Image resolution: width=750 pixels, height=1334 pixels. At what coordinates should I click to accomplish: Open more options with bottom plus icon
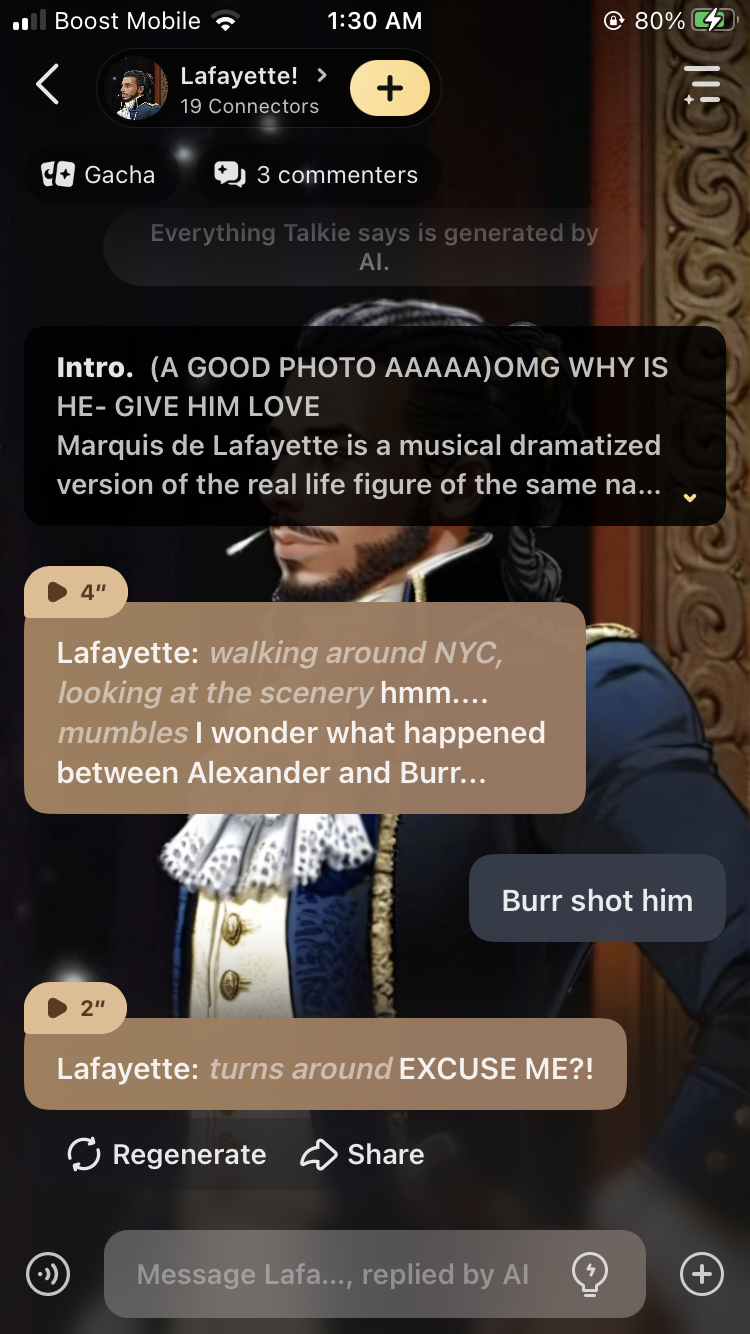point(701,1274)
